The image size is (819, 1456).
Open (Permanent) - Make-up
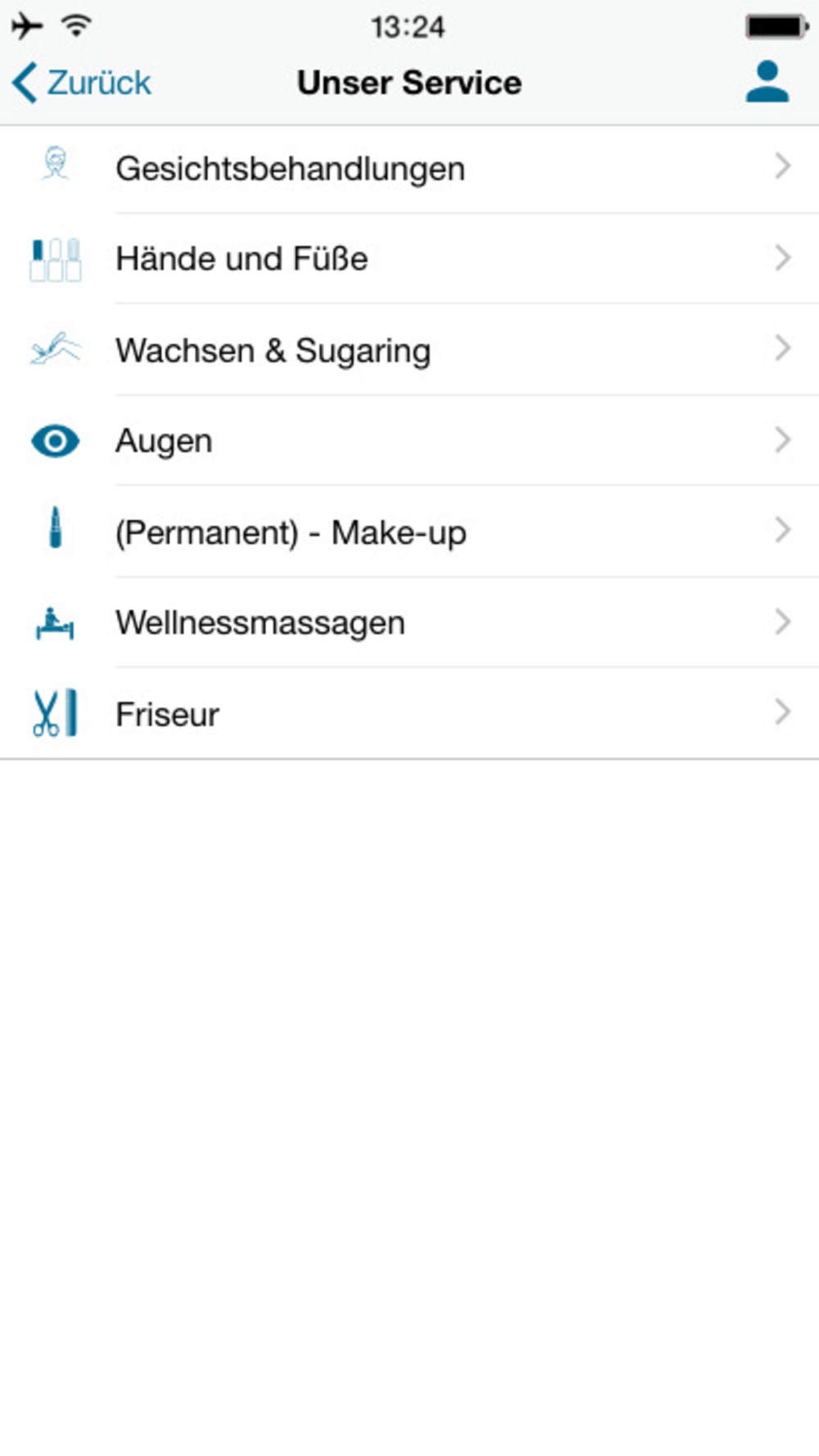pyautogui.click(x=409, y=531)
